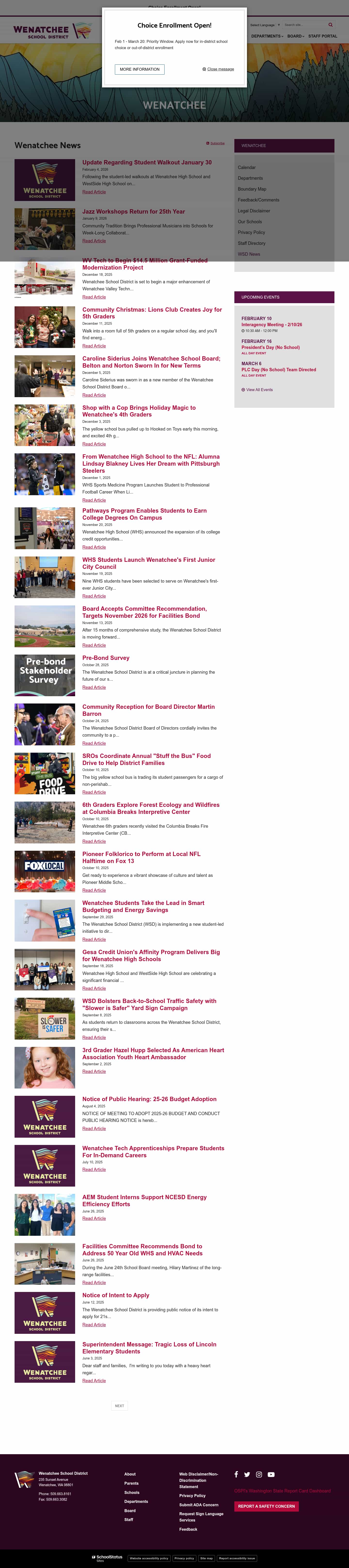The height and width of the screenshot is (1568, 349).
Task: Open Submit ADA Concern footer link
Action: coord(198,1505)
